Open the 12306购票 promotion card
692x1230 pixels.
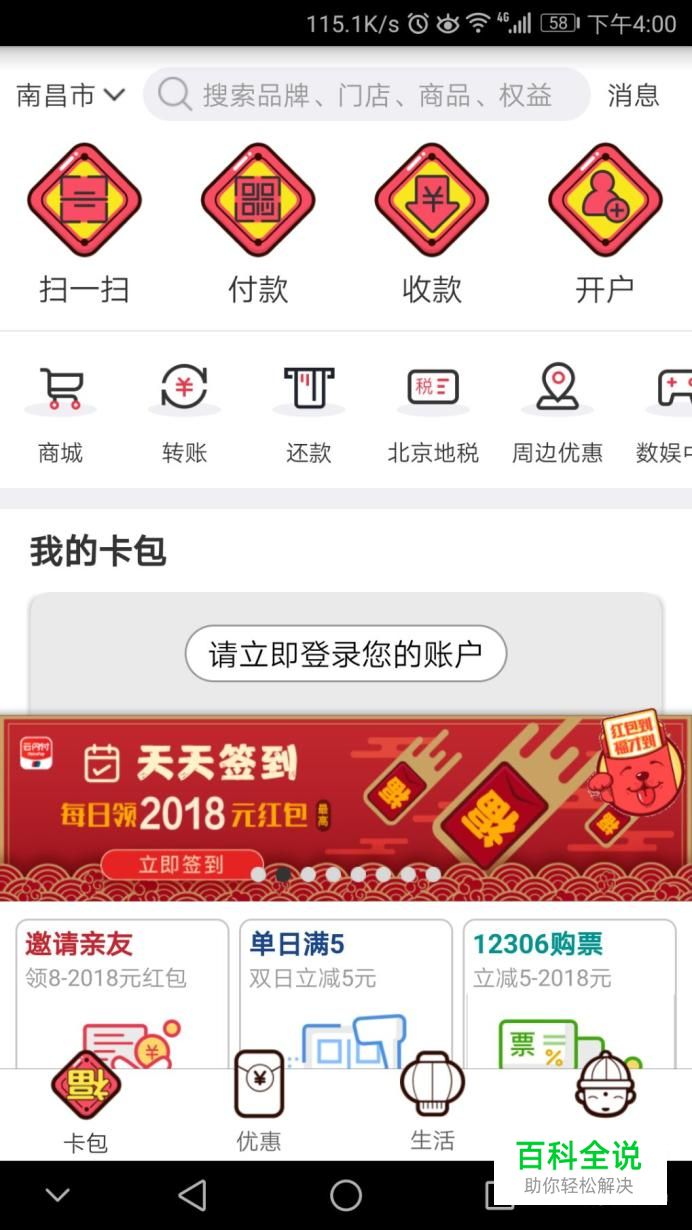point(569,990)
